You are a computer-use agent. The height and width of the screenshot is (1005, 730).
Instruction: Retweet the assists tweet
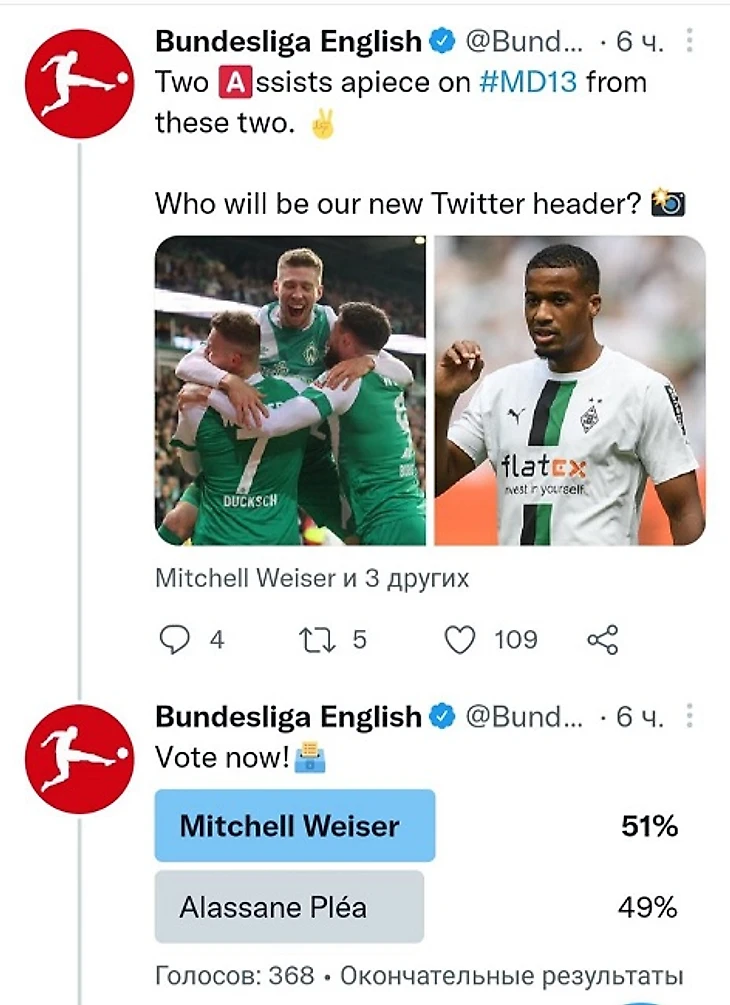click(x=317, y=639)
